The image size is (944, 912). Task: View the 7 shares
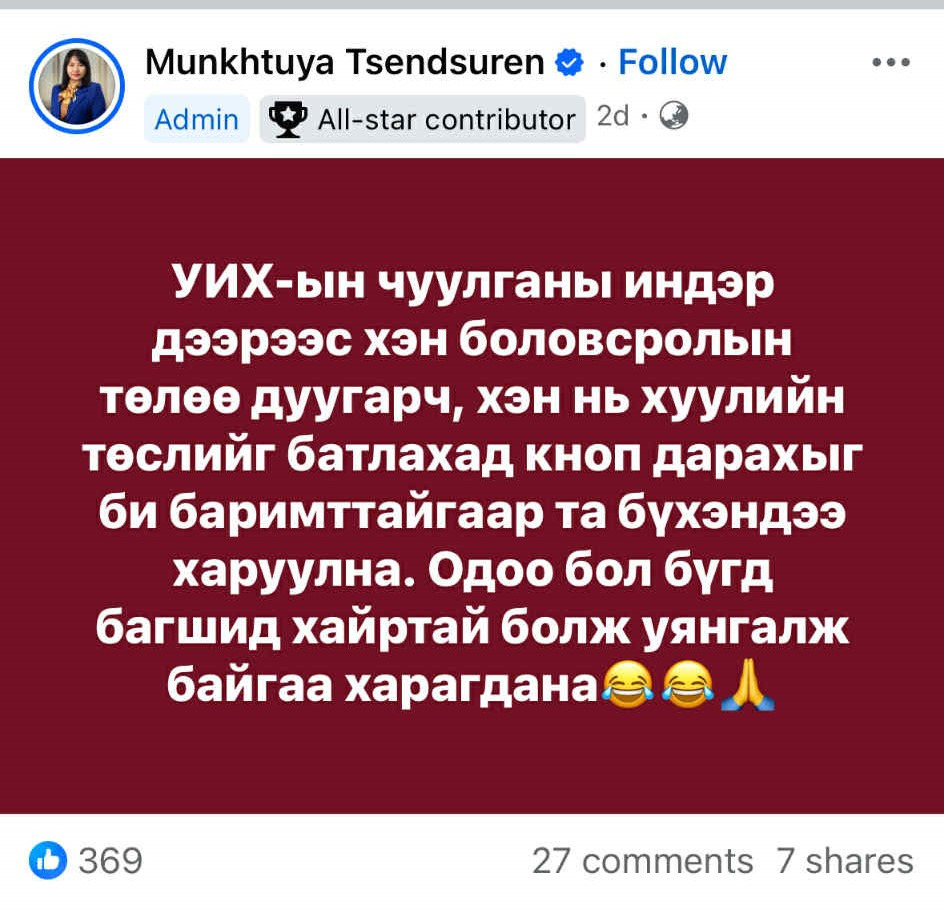[x=844, y=861]
